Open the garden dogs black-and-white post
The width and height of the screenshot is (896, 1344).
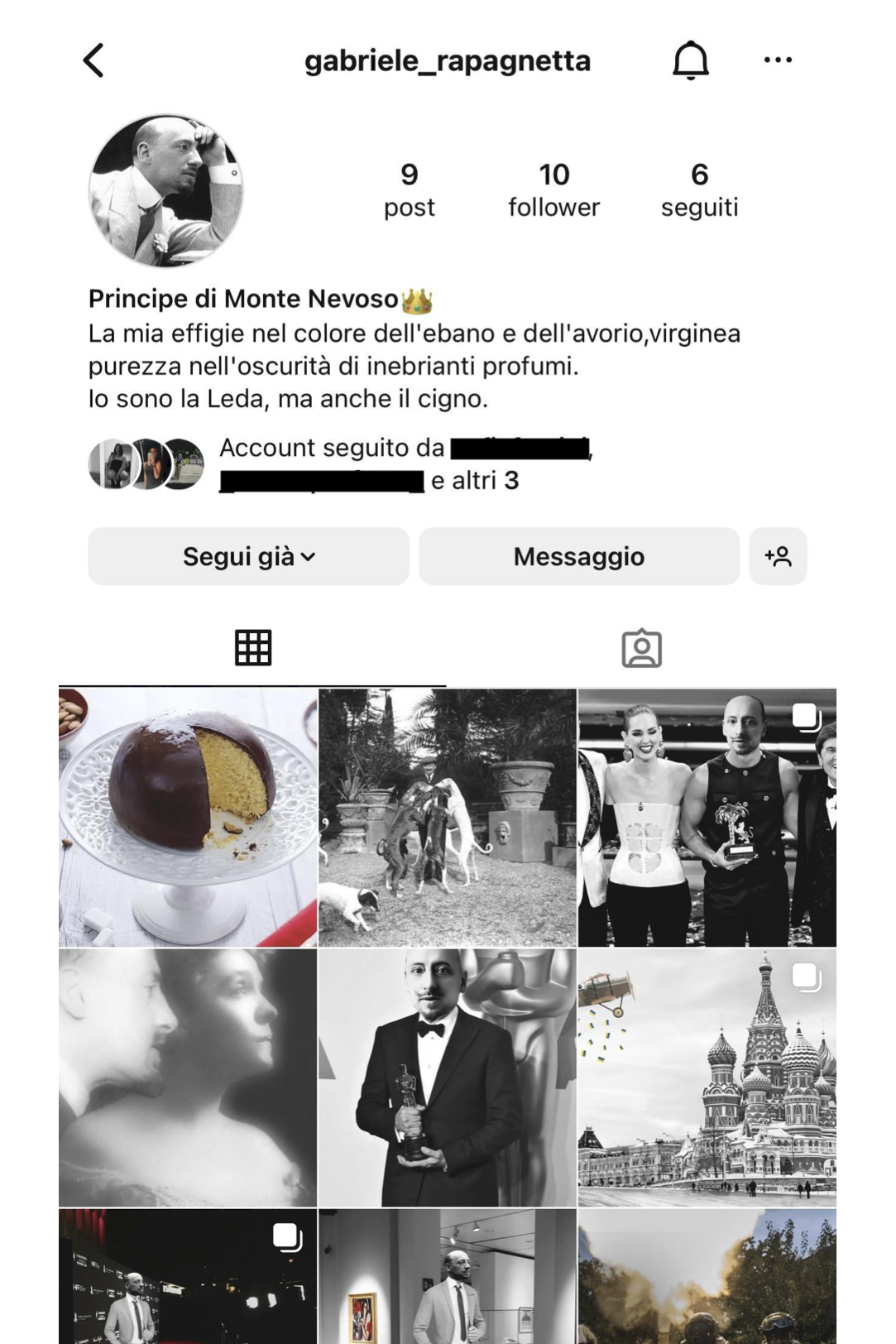447,818
